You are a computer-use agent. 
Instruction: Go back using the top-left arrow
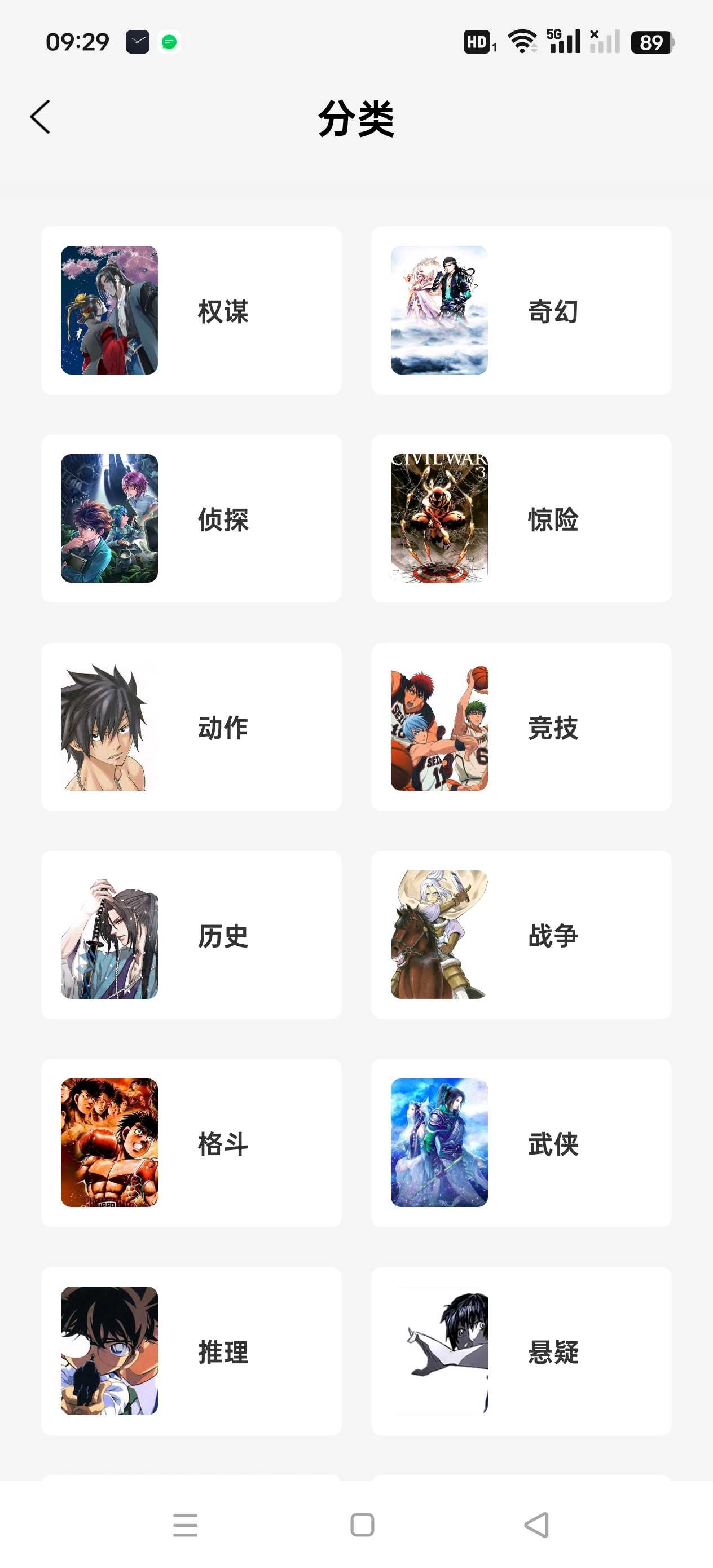click(x=40, y=117)
